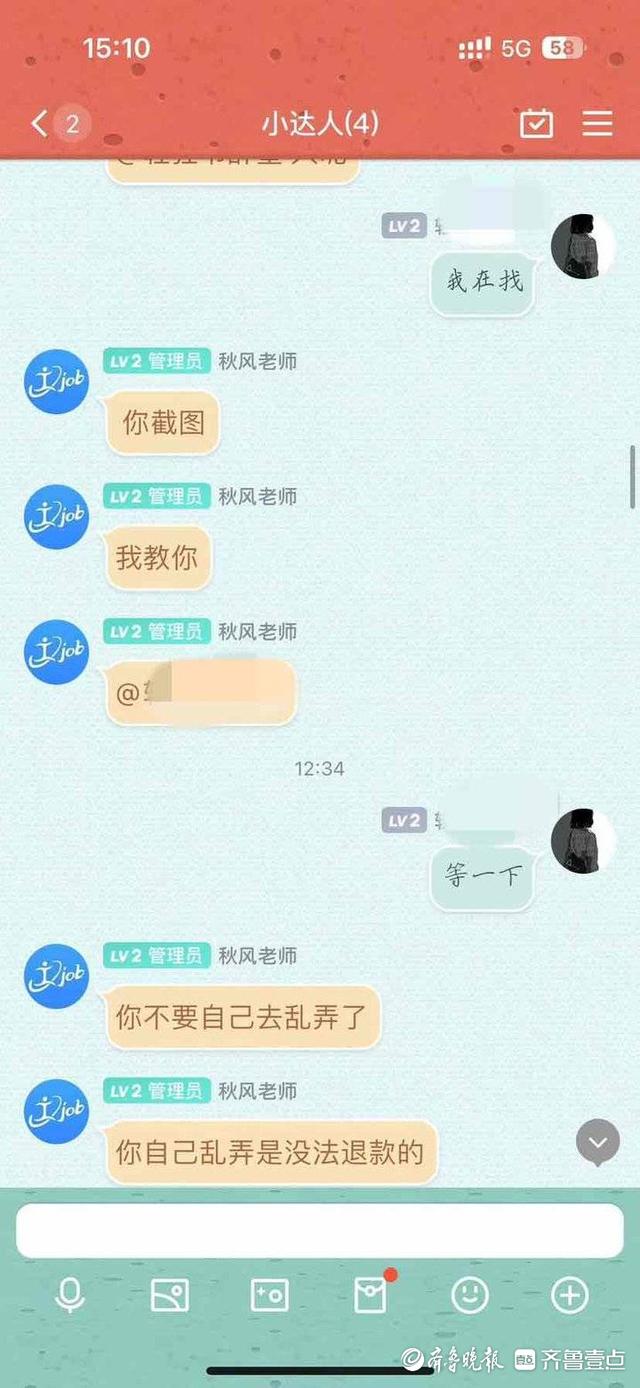
Task: Tap 秋风老师 avatar beside 你不要自己去乱弄了
Action: click(x=56, y=976)
